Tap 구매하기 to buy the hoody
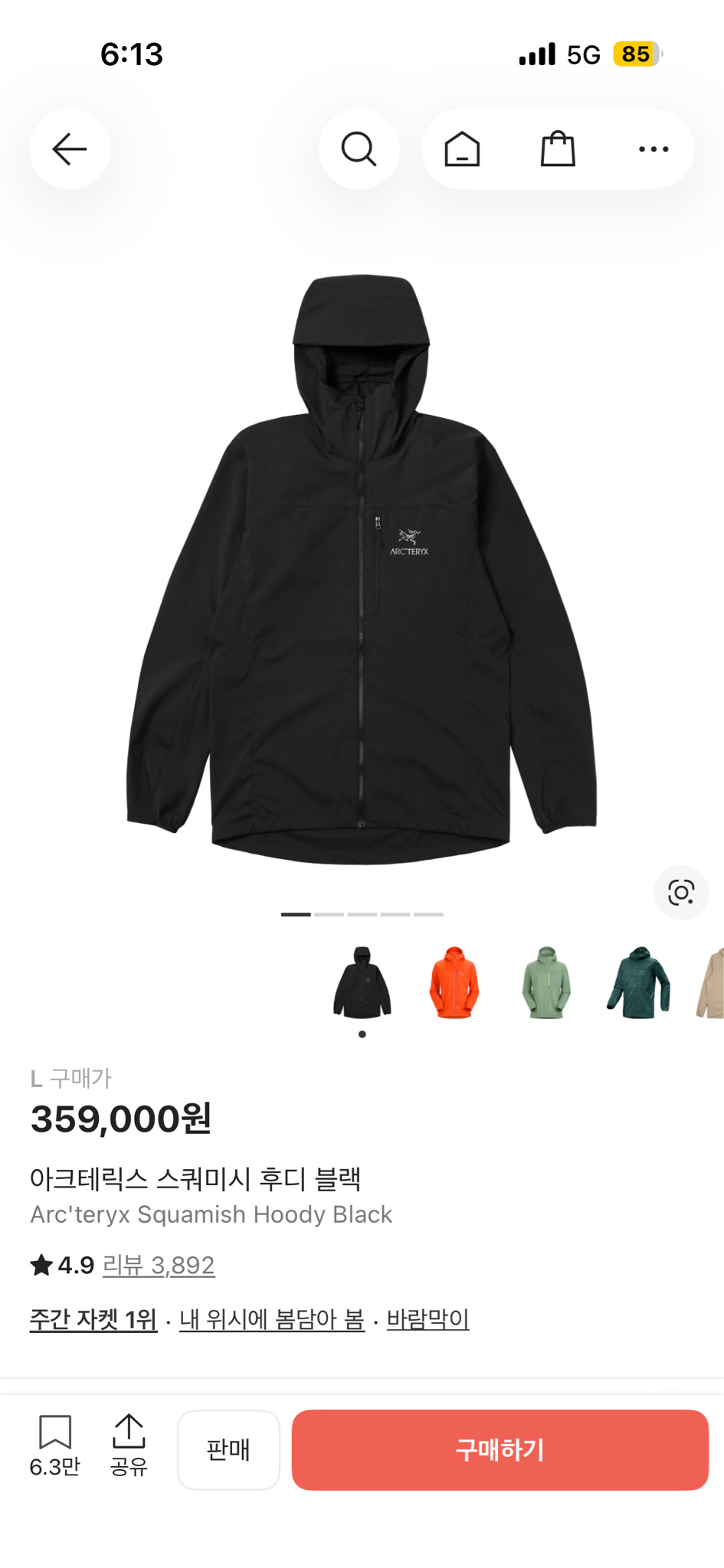 coord(500,1449)
